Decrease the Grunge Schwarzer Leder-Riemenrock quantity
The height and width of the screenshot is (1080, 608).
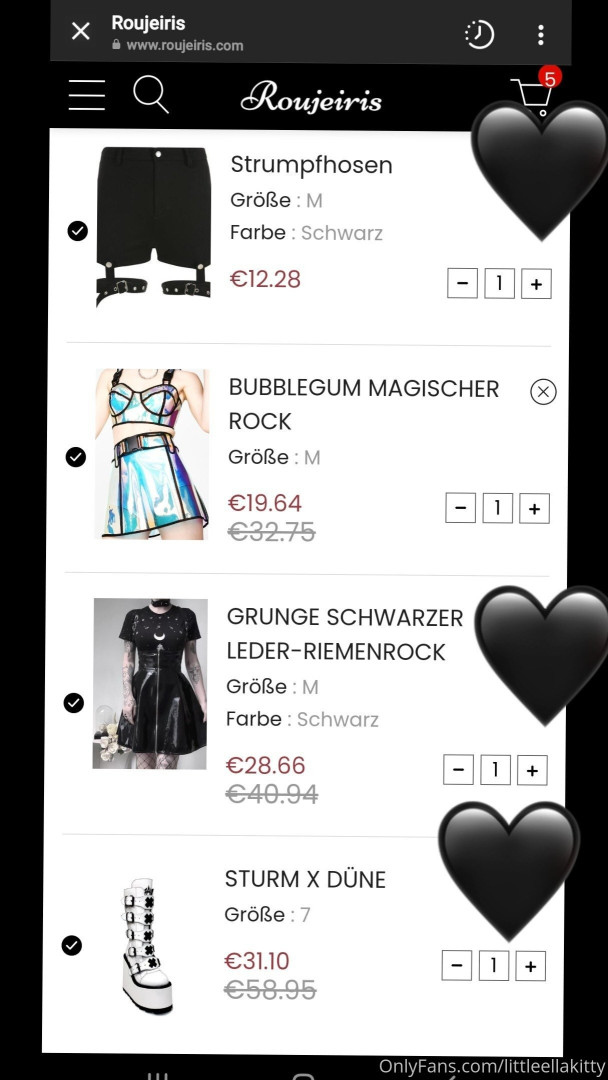[458, 770]
